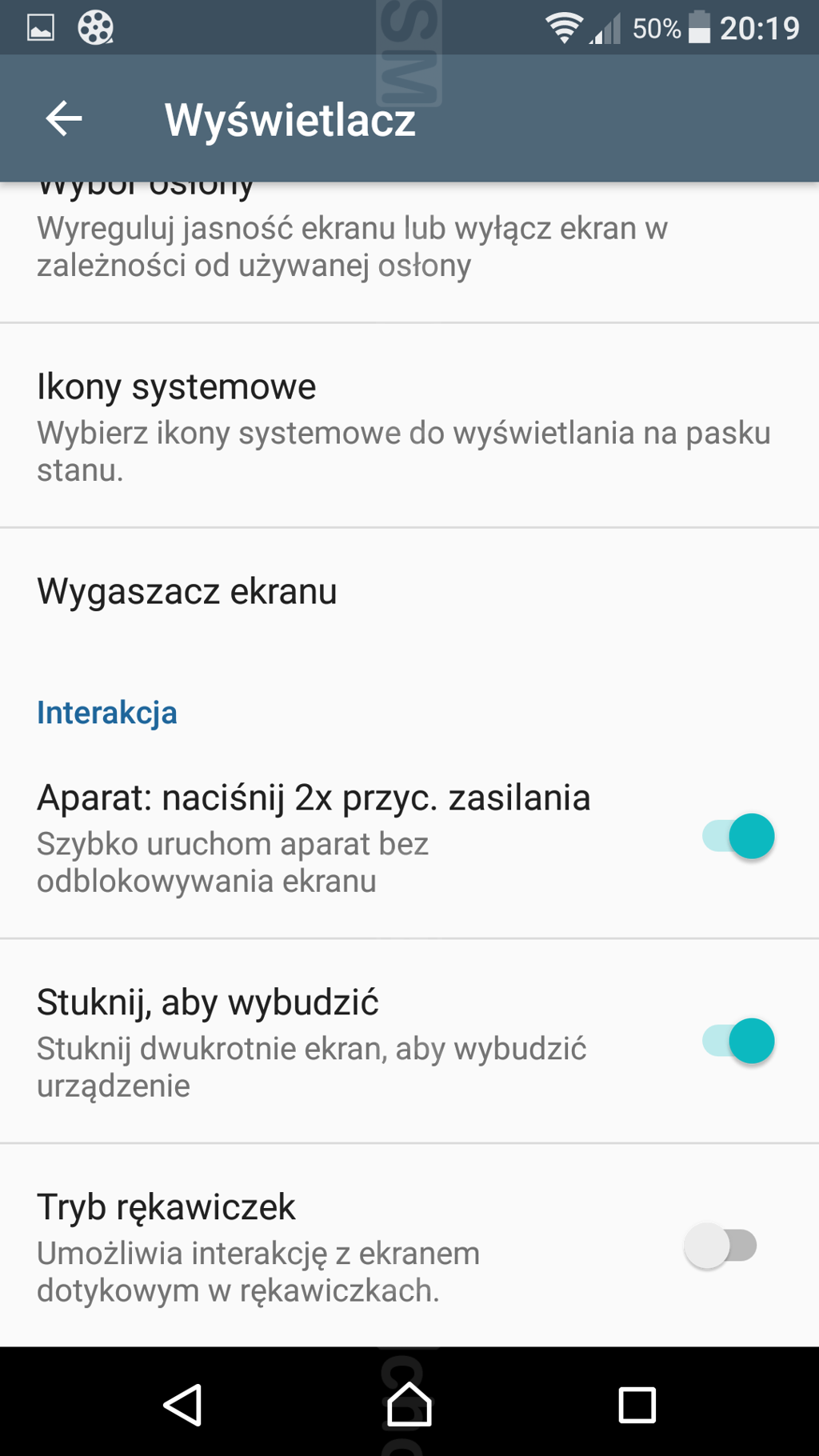Open the Ikony systemowe settings
The height and width of the screenshot is (1456, 819).
point(408,426)
